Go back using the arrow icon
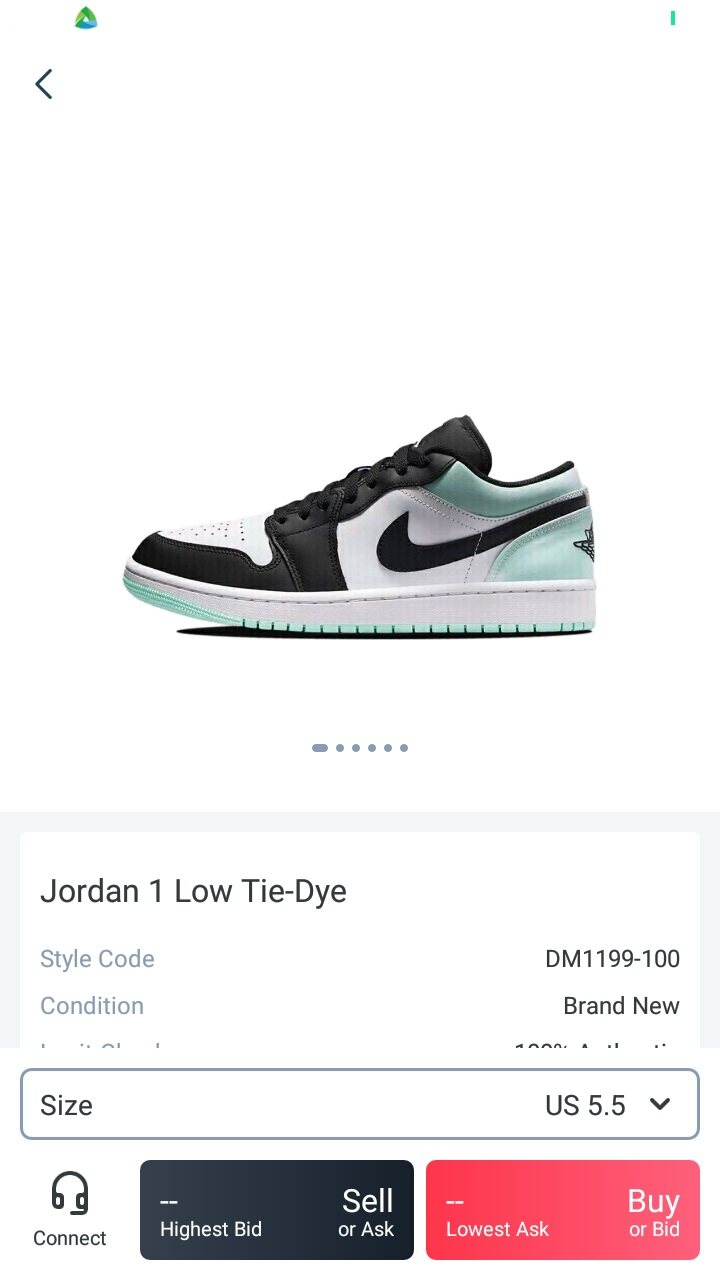Screen dimensions: 720x1280 43,84
